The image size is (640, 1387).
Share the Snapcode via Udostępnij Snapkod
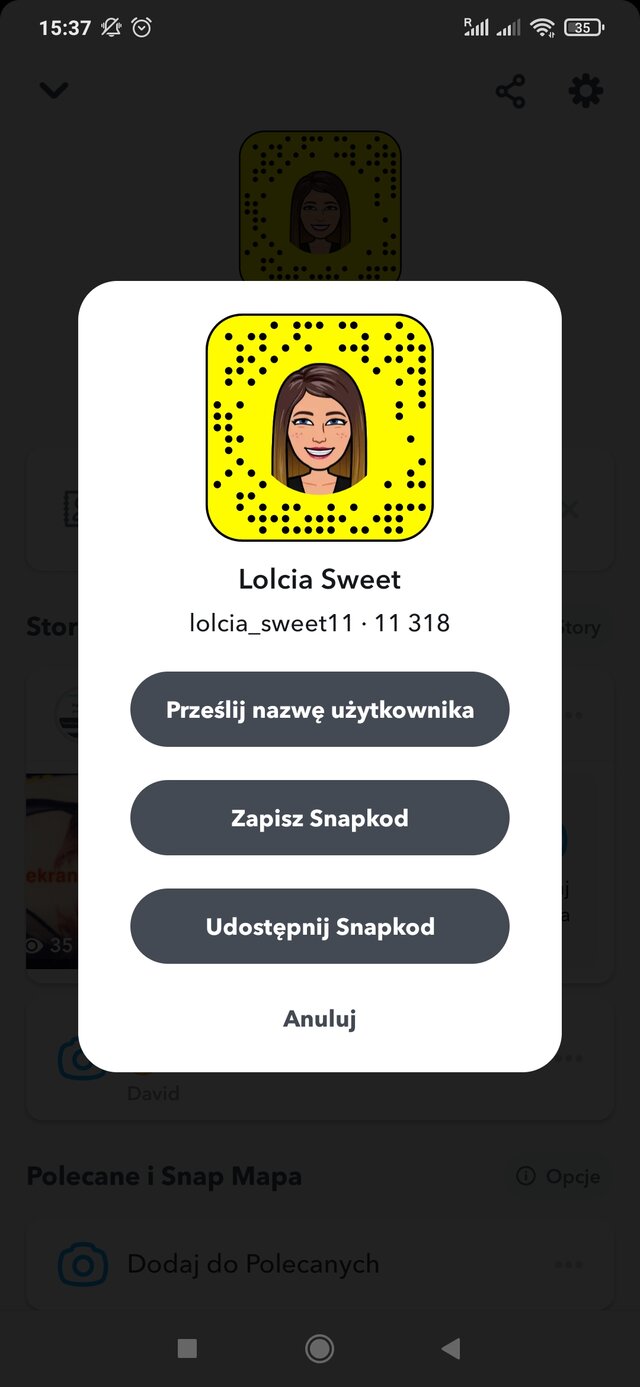pos(320,926)
